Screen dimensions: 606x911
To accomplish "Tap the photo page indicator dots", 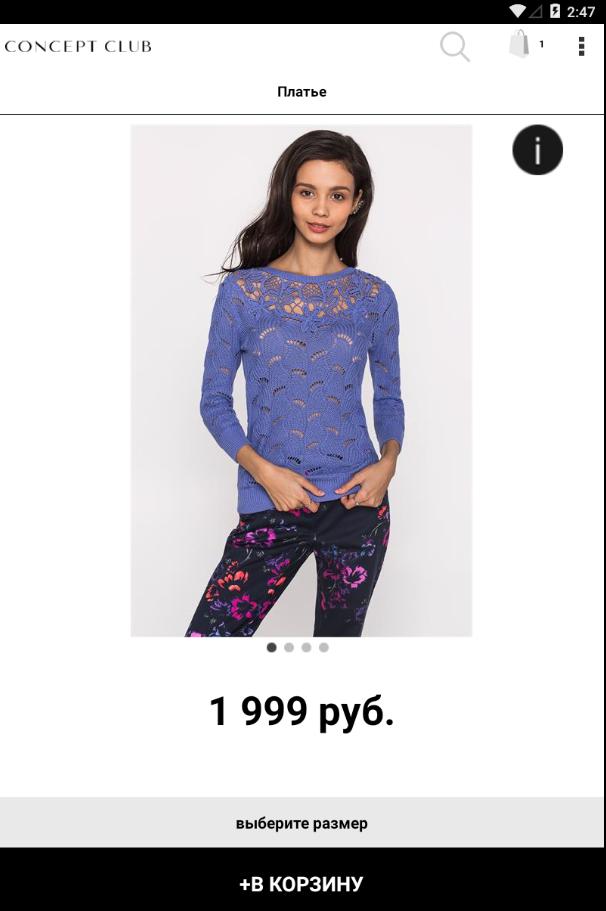I will tap(298, 647).
